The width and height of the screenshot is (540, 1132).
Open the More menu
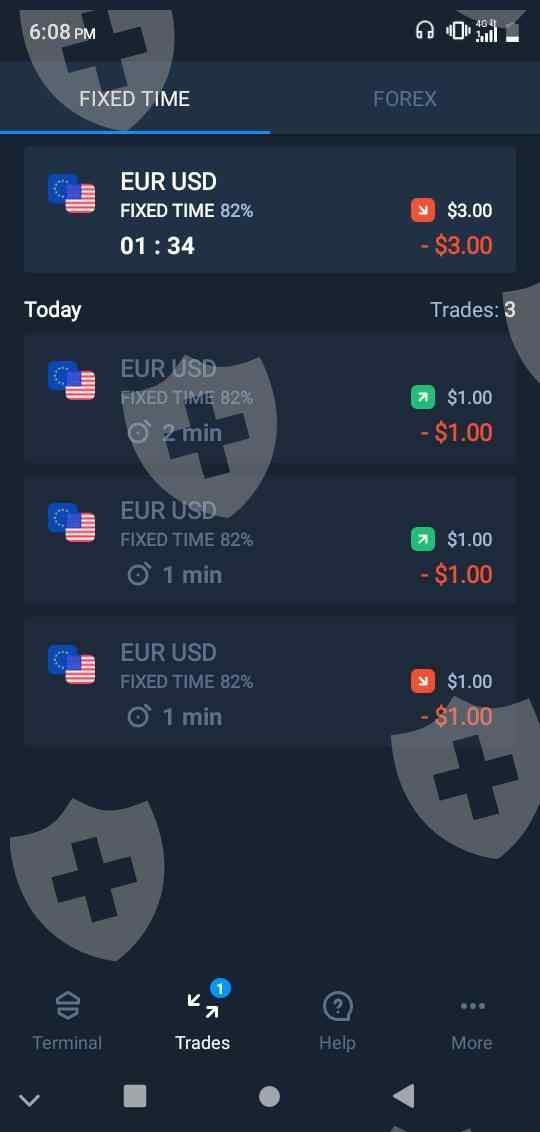point(472,1022)
